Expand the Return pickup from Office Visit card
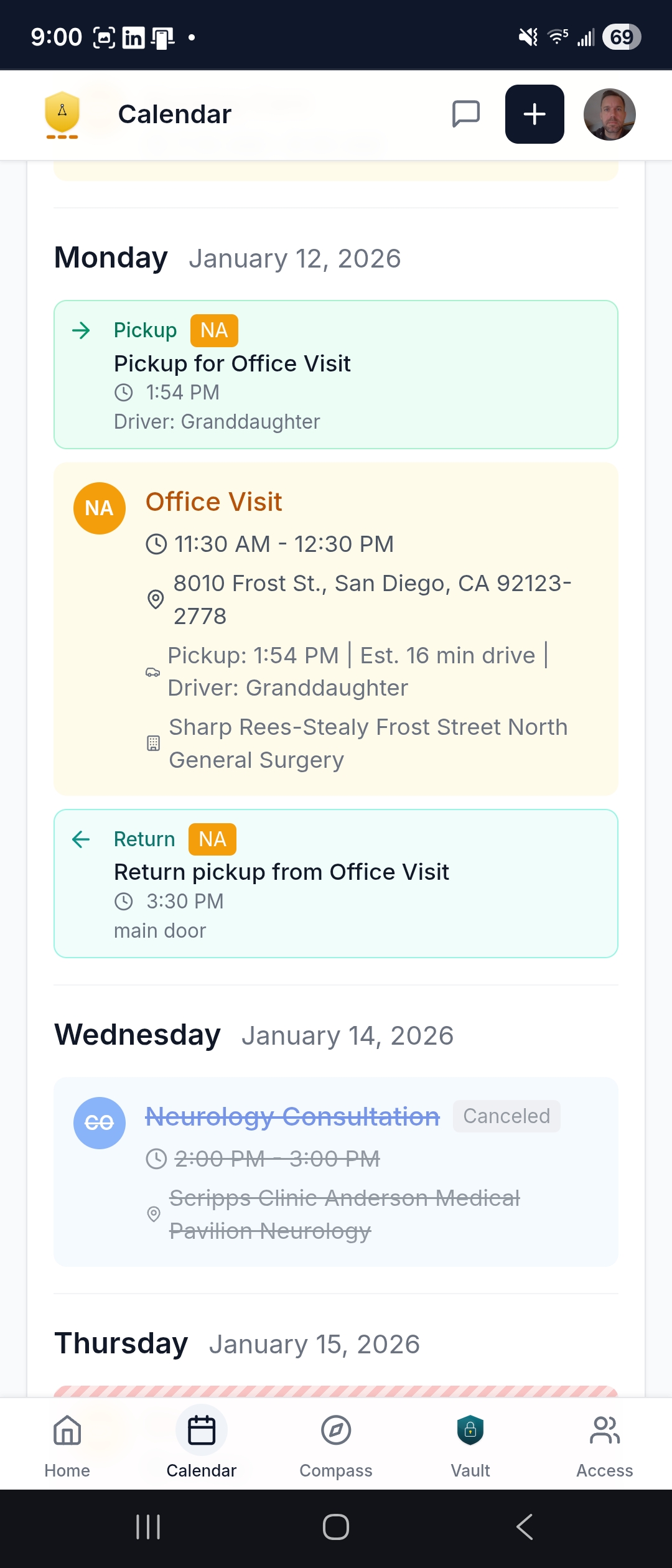The width and height of the screenshot is (672, 1568). point(336,884)
